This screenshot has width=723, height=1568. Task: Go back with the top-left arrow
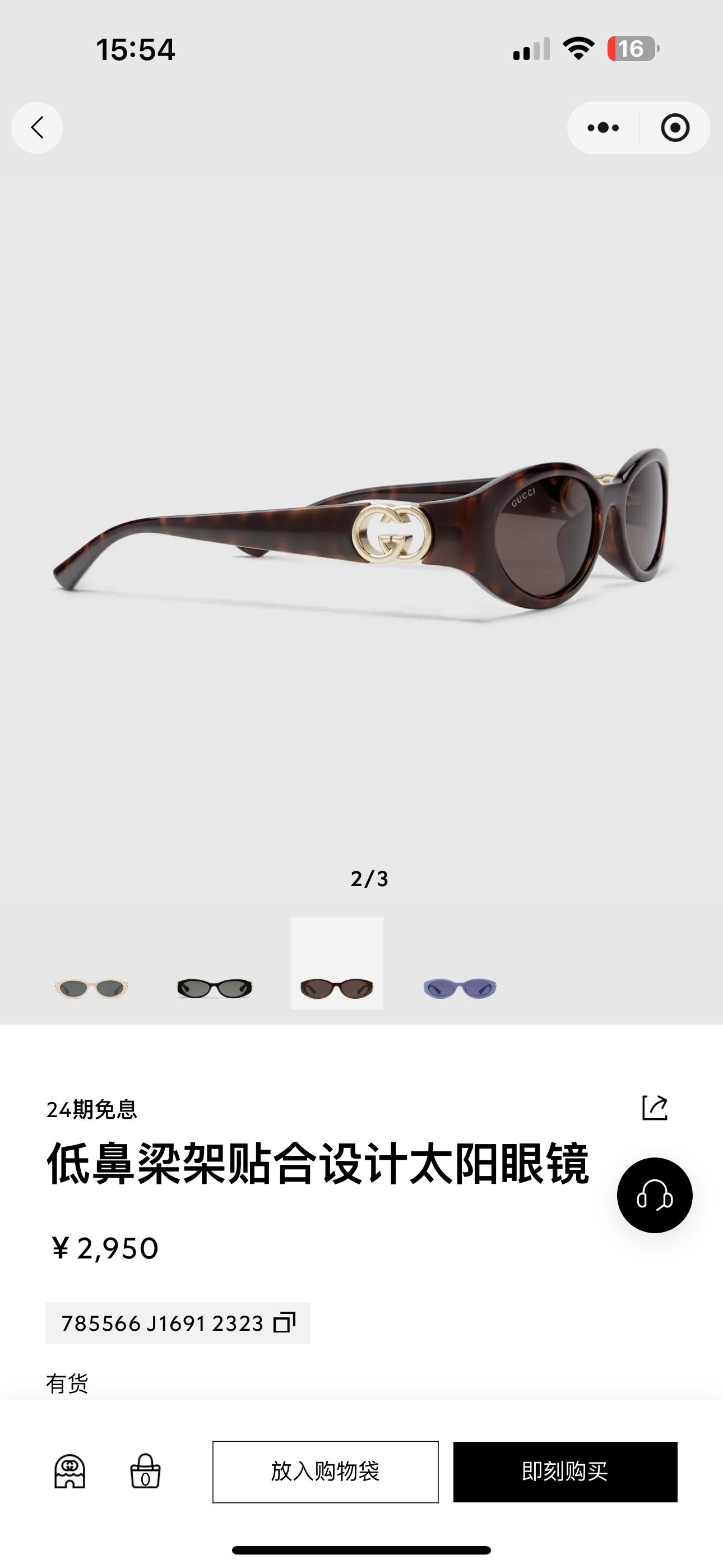(37, 128)
